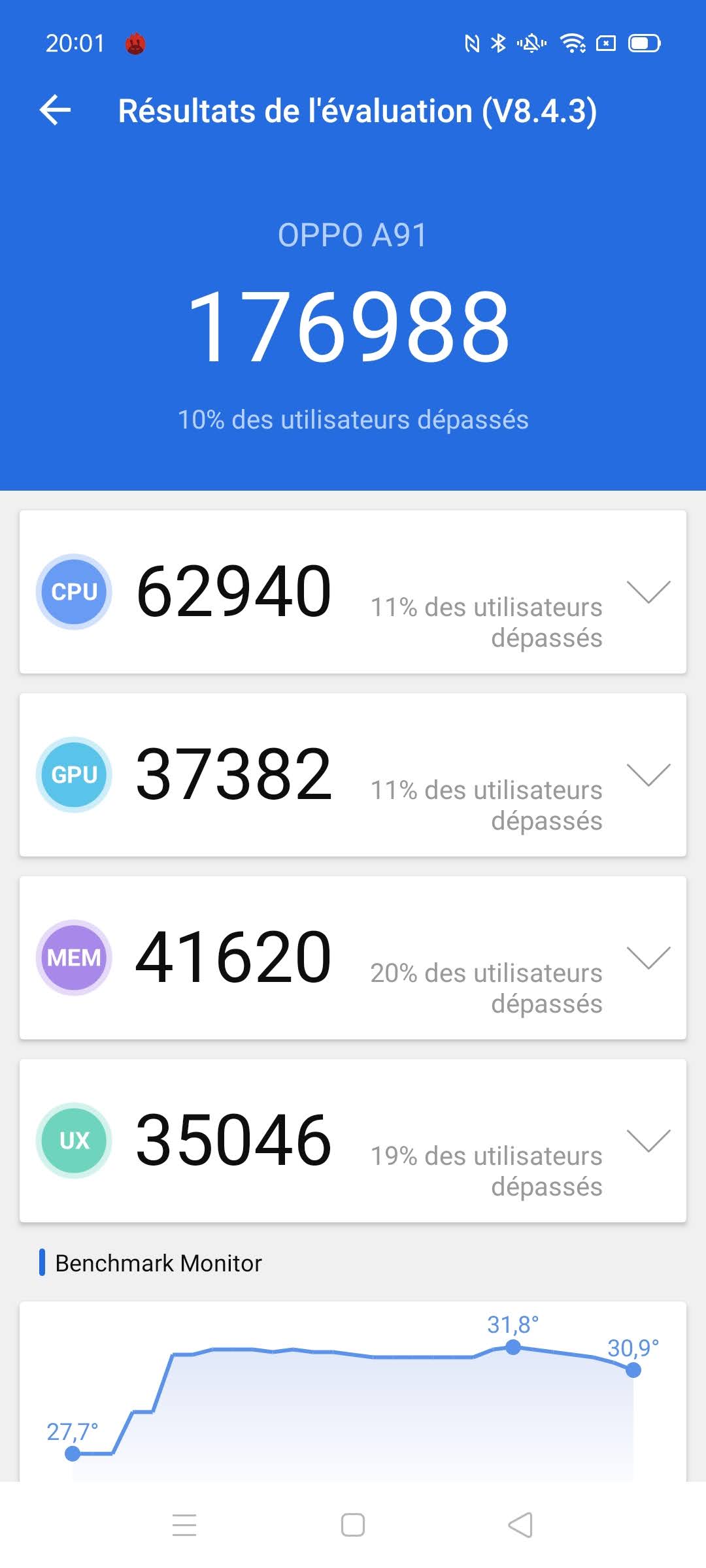
Task: Expand the CPU score details
Action: click(648, 591)
